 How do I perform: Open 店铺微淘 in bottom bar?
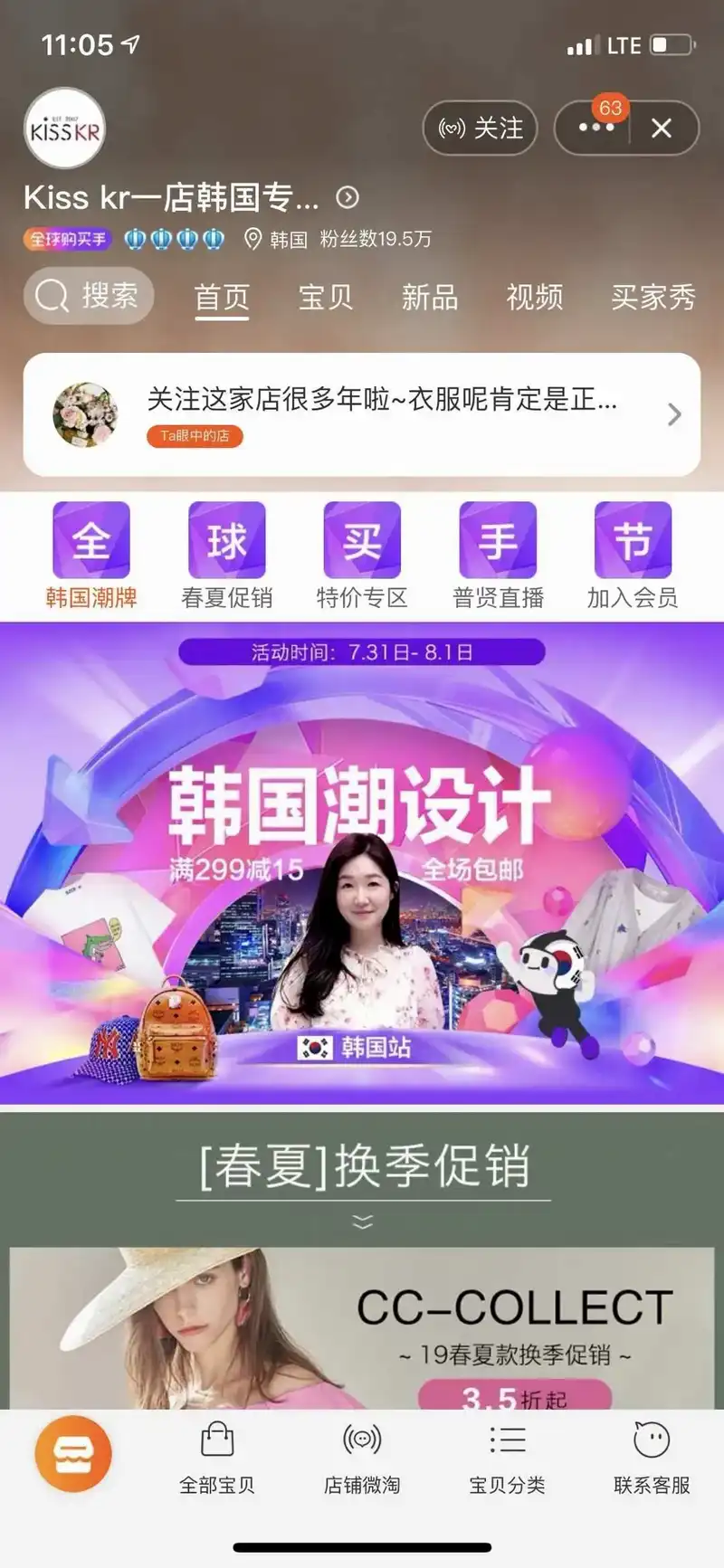tap(362, 1457)
